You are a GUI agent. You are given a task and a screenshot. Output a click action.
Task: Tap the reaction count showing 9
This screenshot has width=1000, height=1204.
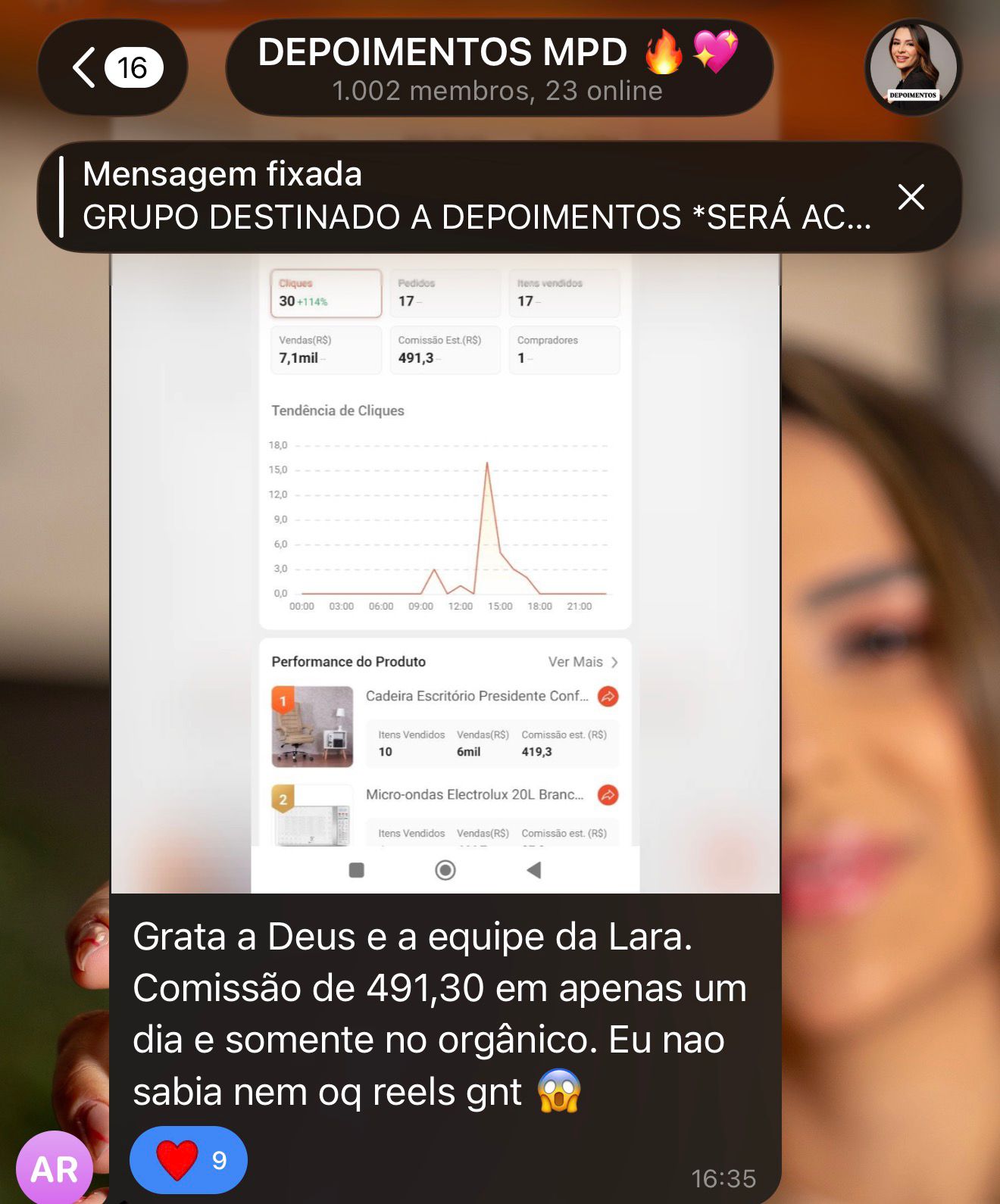pos(218,1159)
